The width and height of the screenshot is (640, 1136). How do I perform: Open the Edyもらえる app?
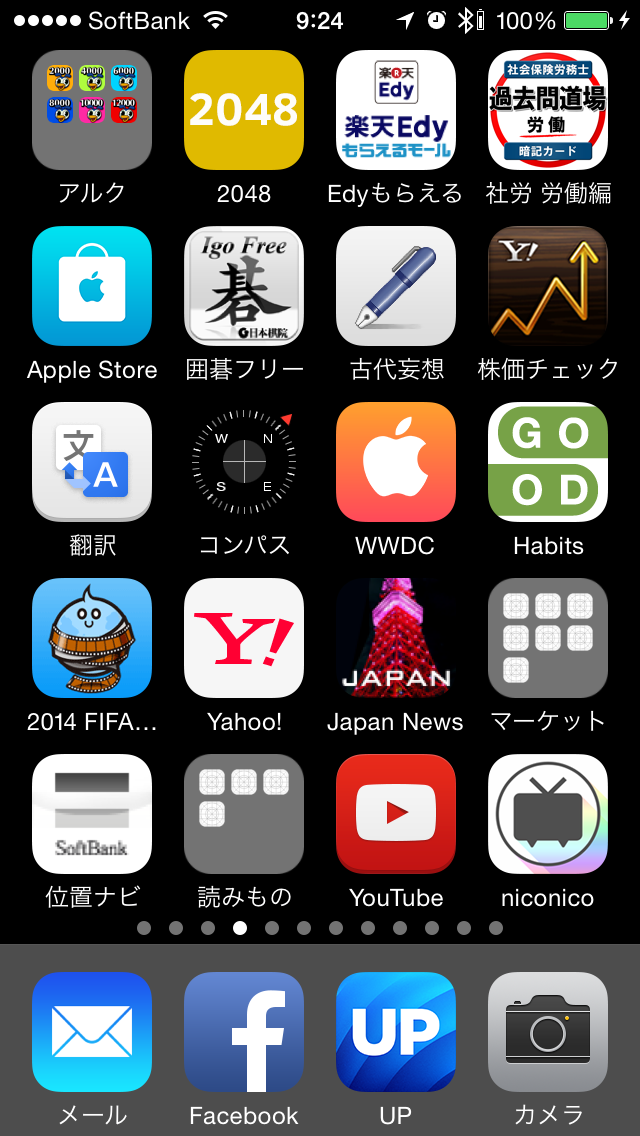coord(396,110)
